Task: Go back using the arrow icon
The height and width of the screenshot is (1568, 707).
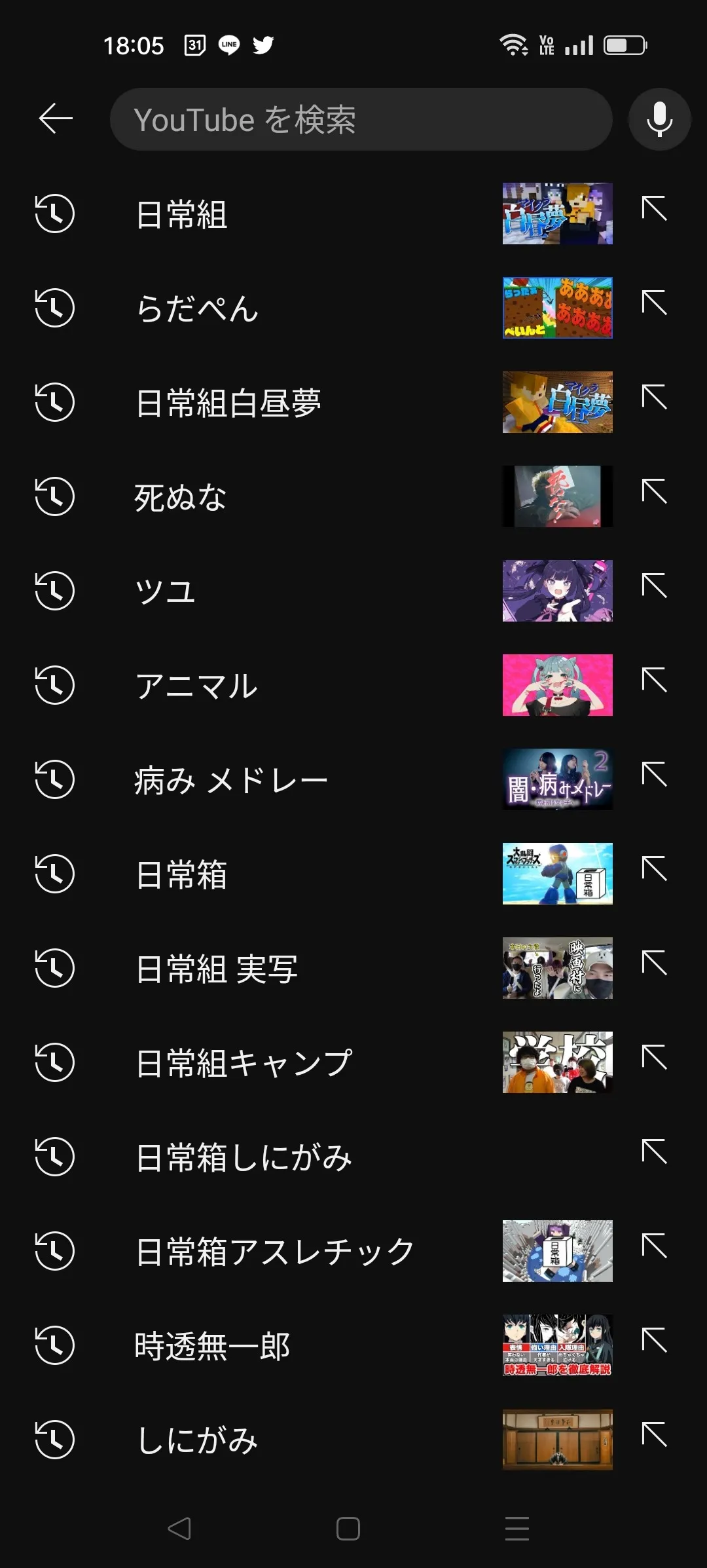Action: tap(56, 119)
